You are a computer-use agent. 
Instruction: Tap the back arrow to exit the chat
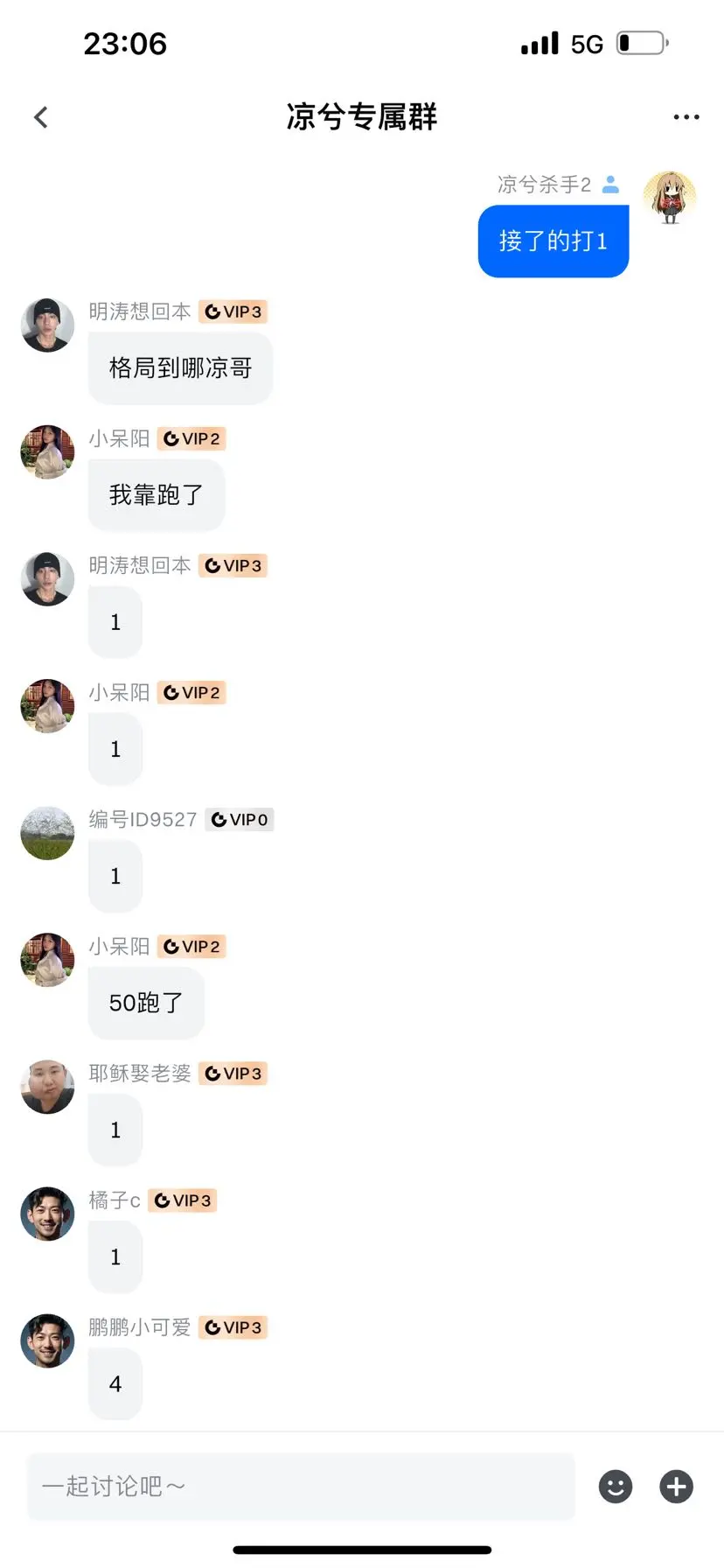pos(39,116)
